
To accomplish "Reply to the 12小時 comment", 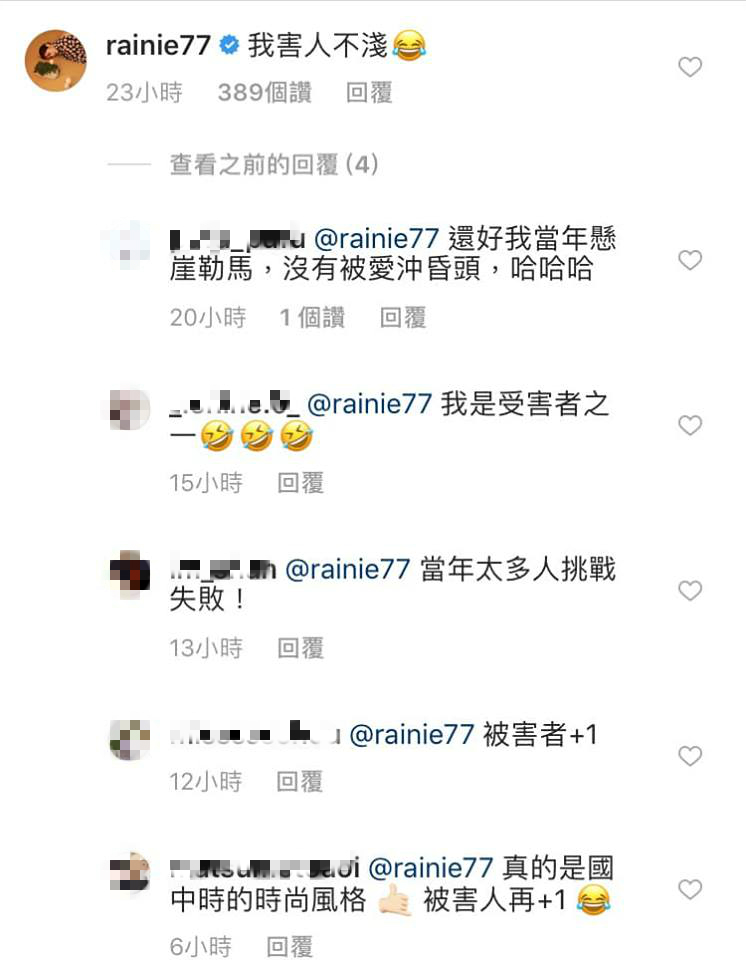I will coord(300,781).
